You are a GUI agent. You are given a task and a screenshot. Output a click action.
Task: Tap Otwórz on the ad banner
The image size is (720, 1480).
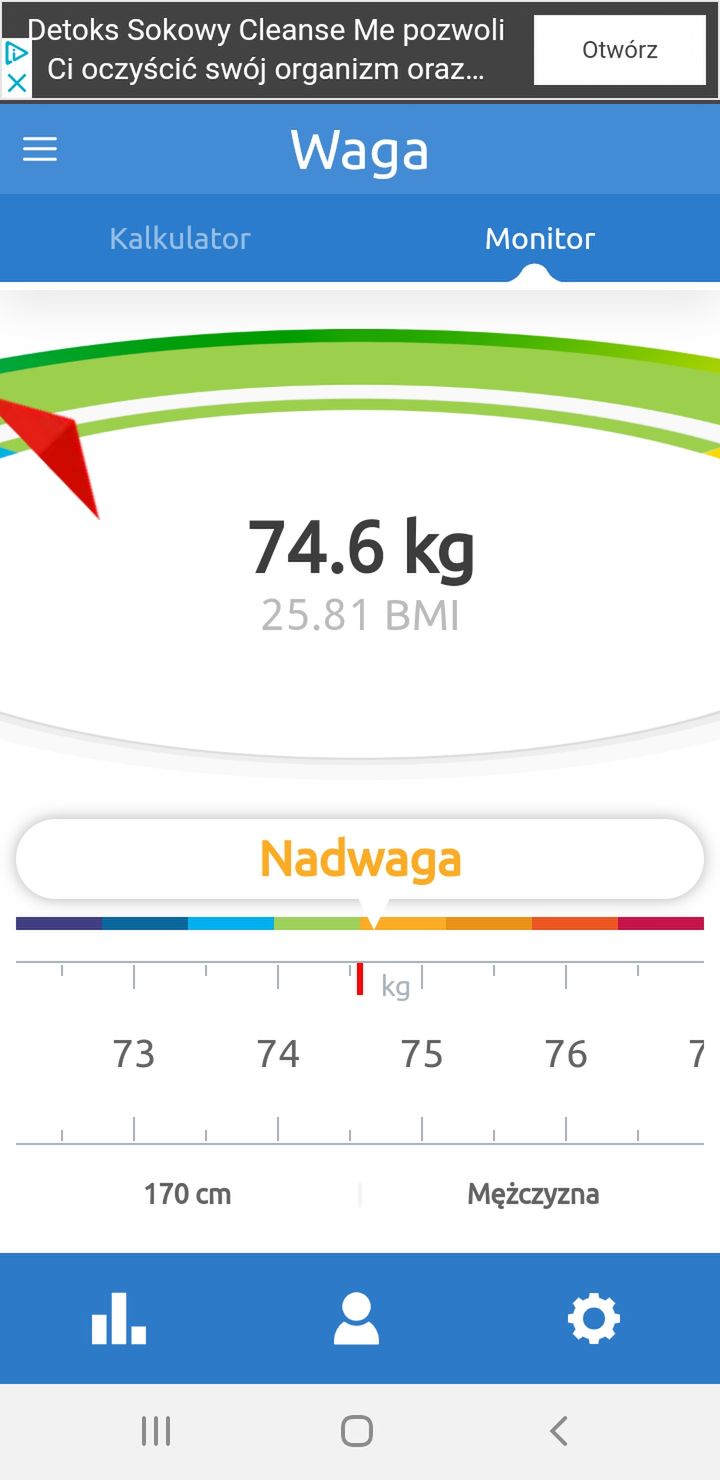[x=620, y=50]
